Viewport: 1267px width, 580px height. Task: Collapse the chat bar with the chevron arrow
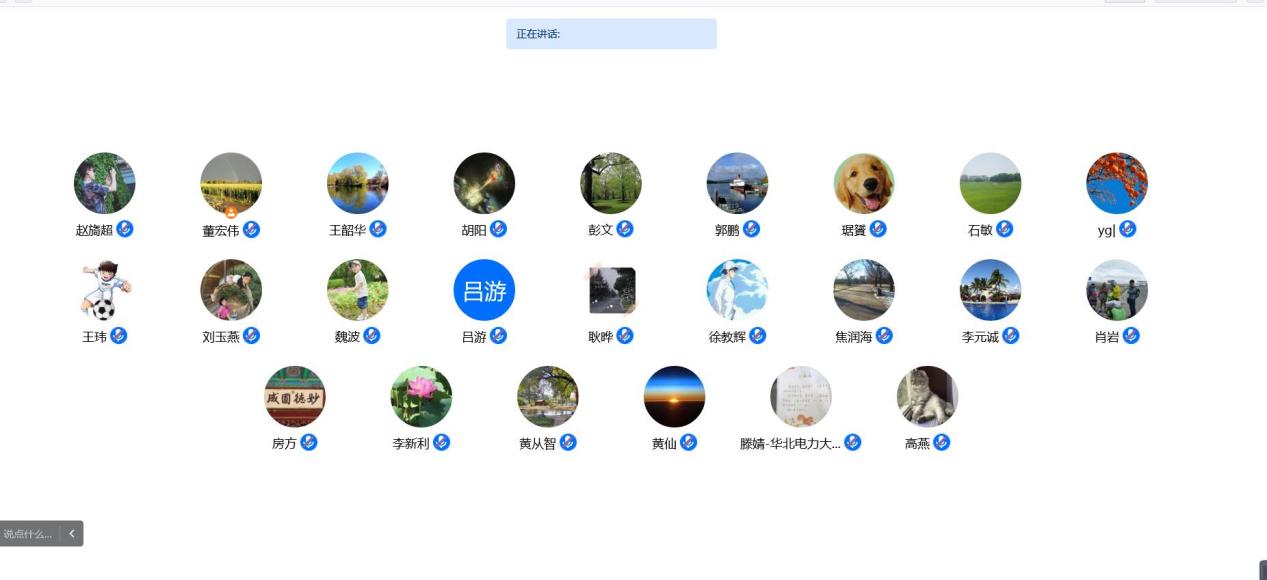pos(72,534)
